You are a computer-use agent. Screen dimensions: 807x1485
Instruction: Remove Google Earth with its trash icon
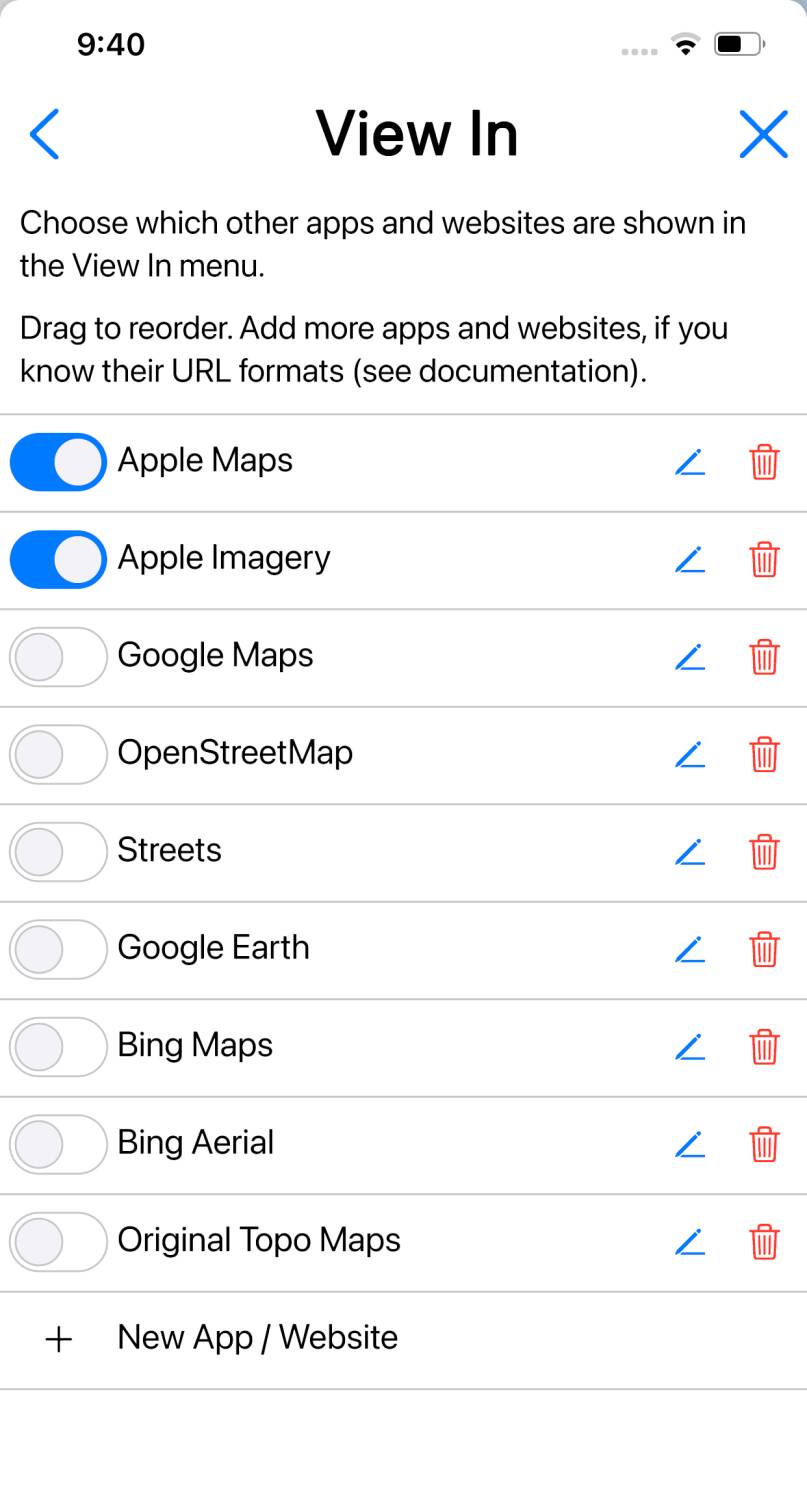click(764, 949)
